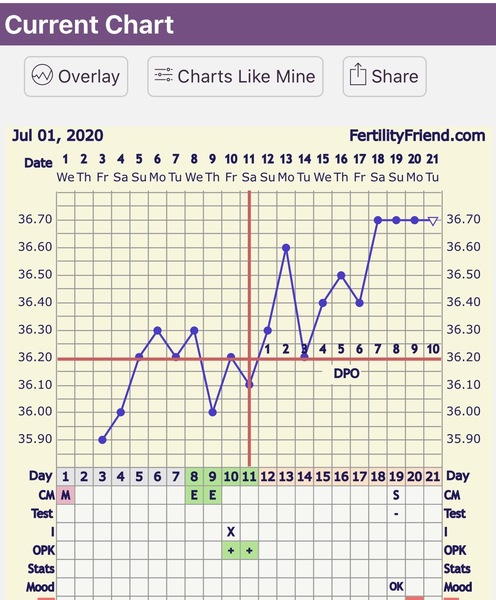496x600 pixels.
Task: Share the current chart
Action: [384, 76]
